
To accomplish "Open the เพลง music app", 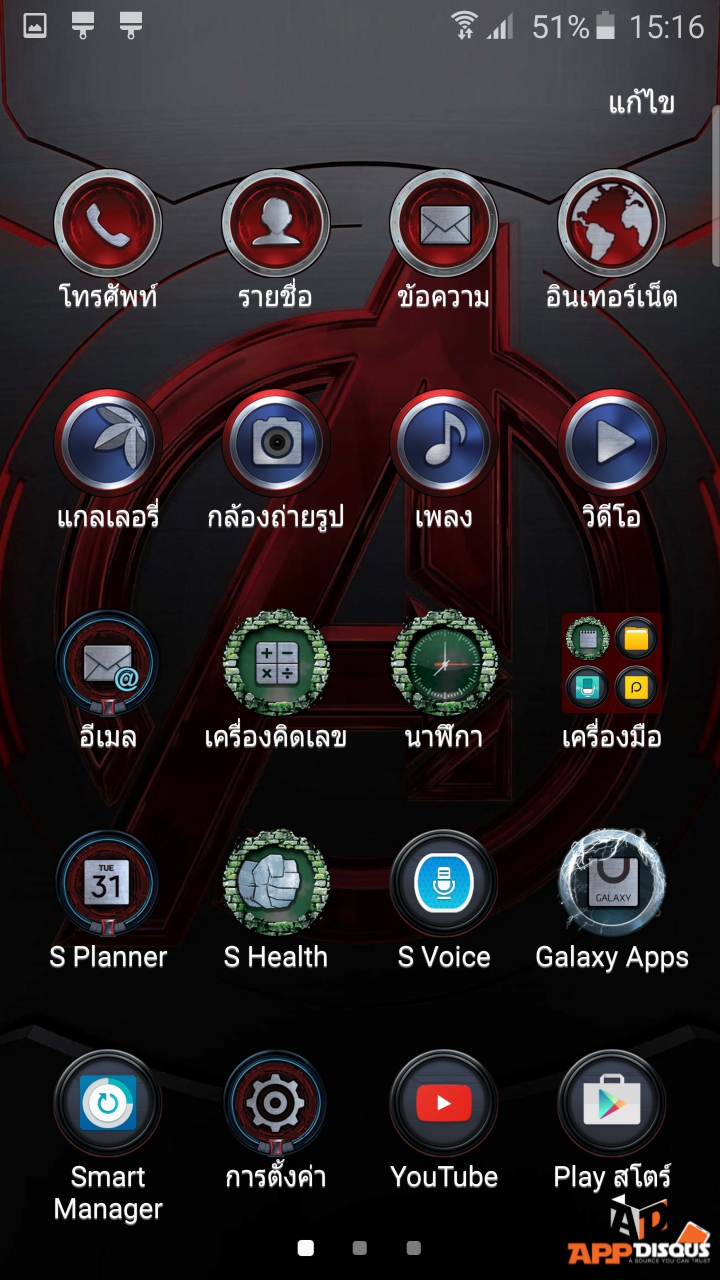I will click(444, 443).
